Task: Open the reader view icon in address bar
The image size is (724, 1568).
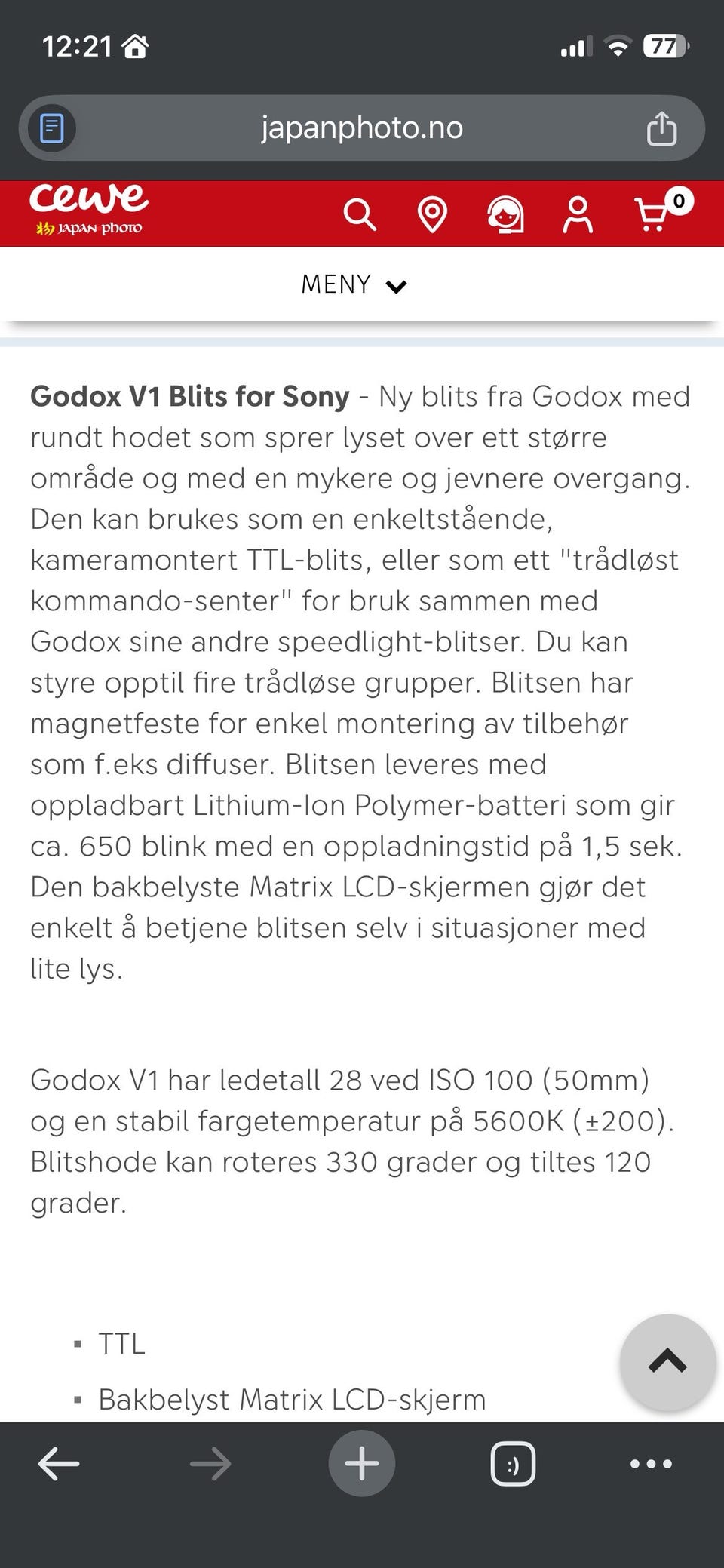Action: pyautogui.click(x=50, y=128)
